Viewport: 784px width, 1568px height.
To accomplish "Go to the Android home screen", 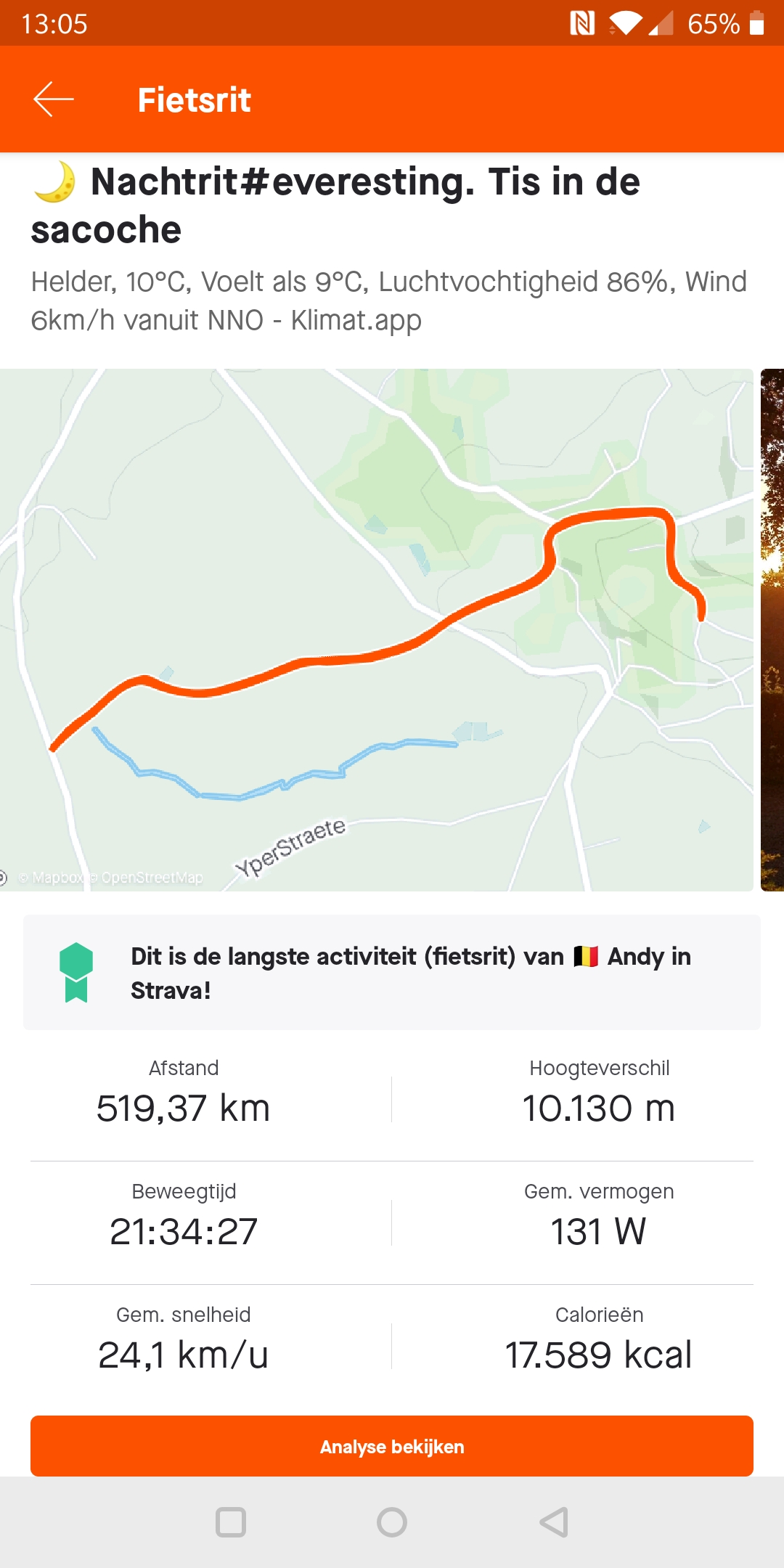I will (x=392, y=1522).
